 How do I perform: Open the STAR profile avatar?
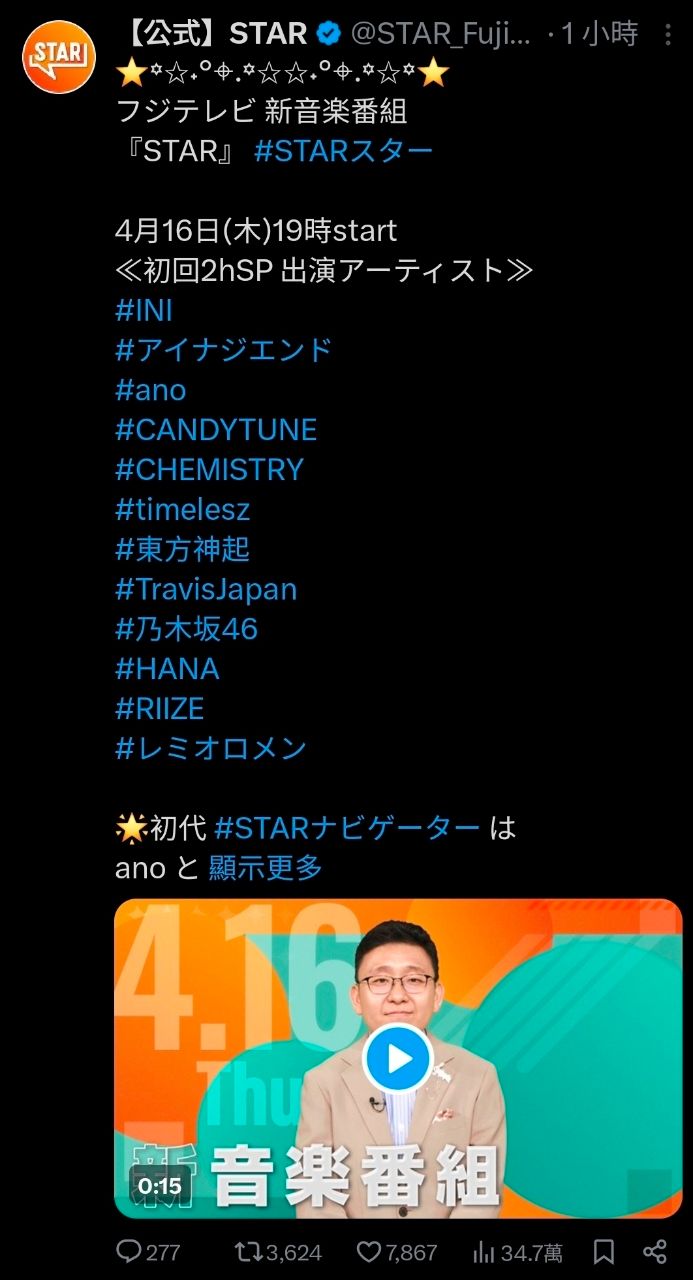coord(58,57)
